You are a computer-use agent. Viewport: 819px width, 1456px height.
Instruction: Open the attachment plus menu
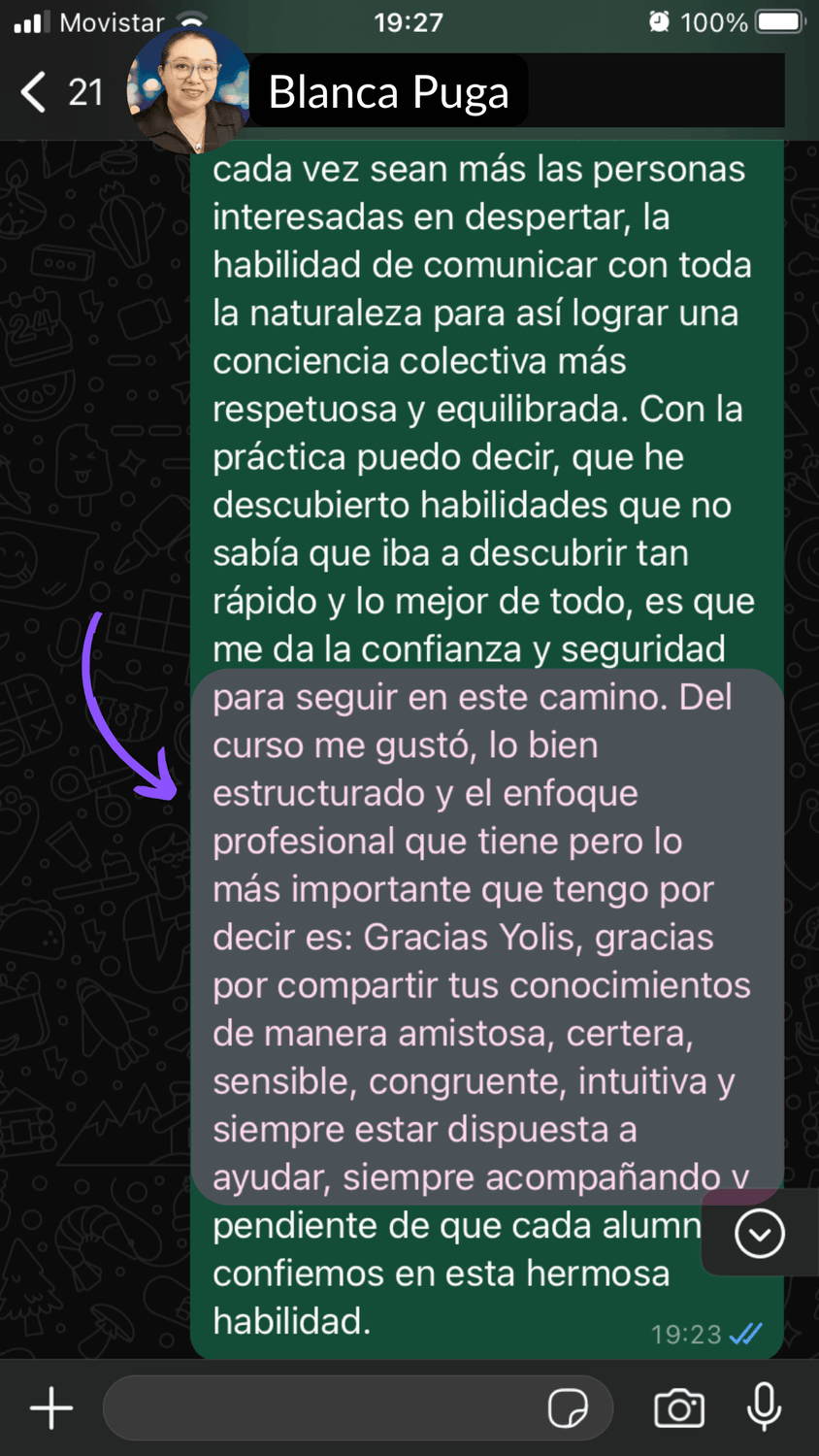pos(51,1407)
